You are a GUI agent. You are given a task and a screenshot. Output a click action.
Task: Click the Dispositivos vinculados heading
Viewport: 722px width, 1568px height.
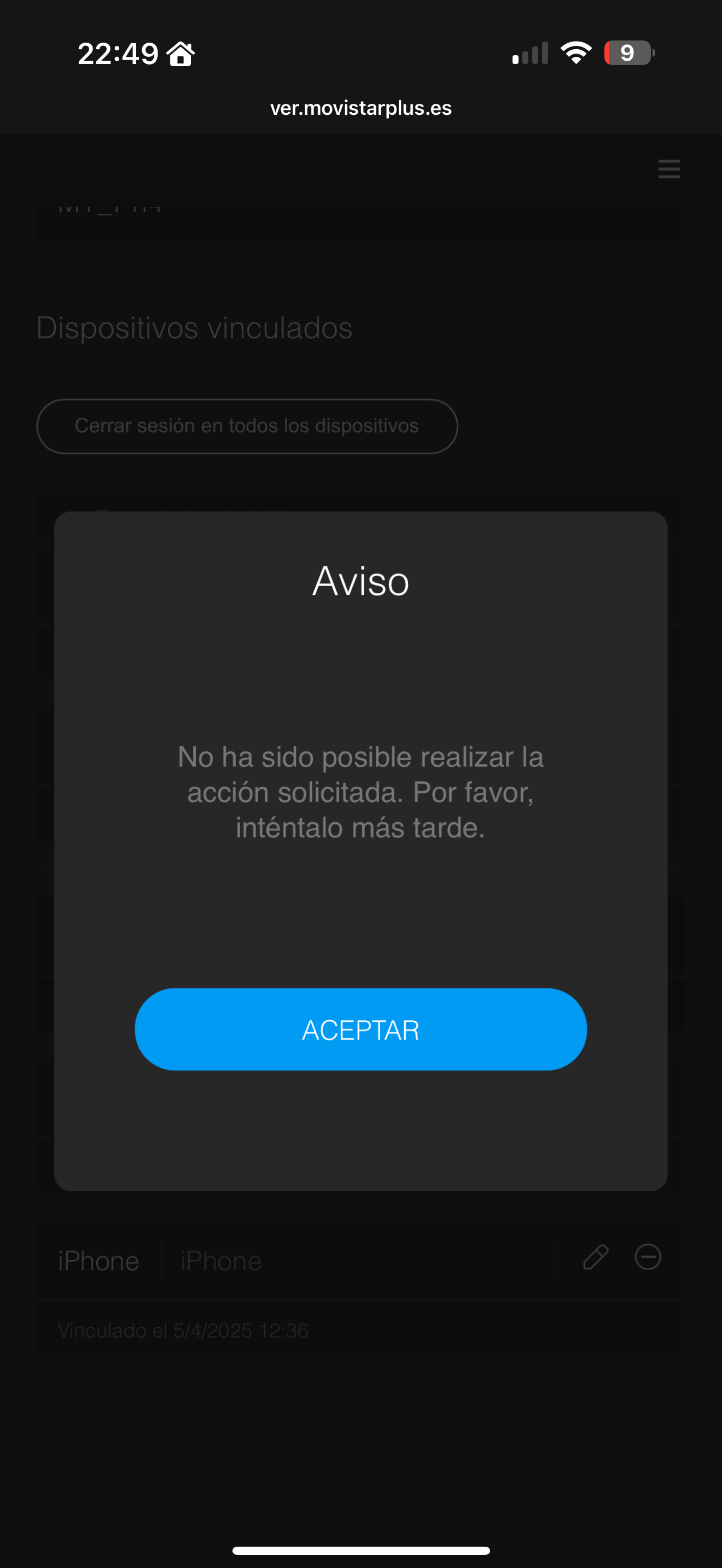click(195, 328)
